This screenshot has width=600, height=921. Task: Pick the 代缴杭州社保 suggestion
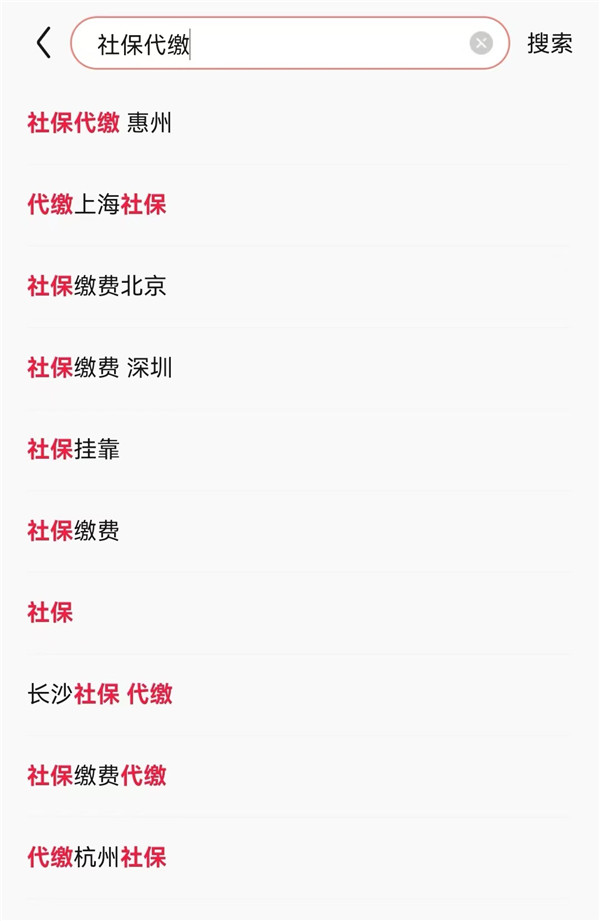point(97,857)
